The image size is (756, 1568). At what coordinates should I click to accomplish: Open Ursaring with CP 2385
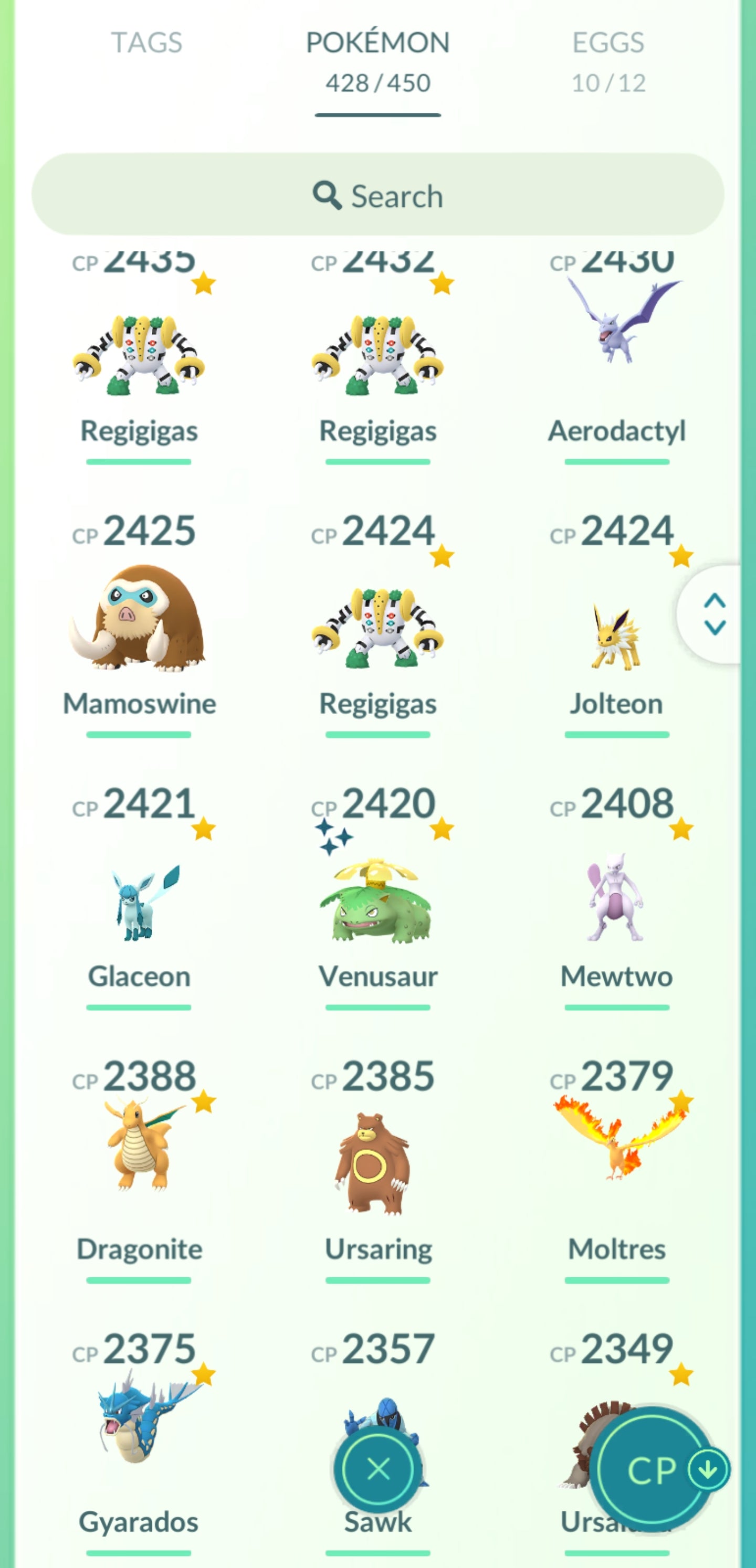tap(377, 1162)
